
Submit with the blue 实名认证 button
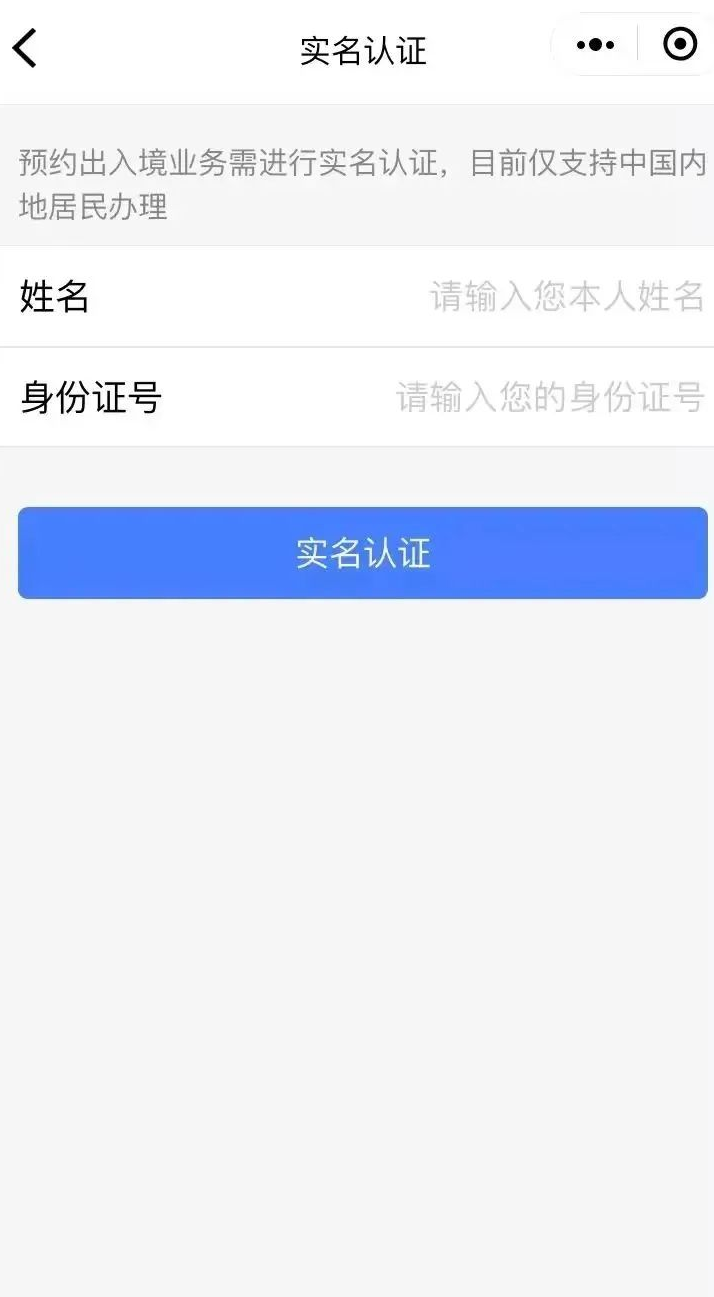[x=363, y=553]
